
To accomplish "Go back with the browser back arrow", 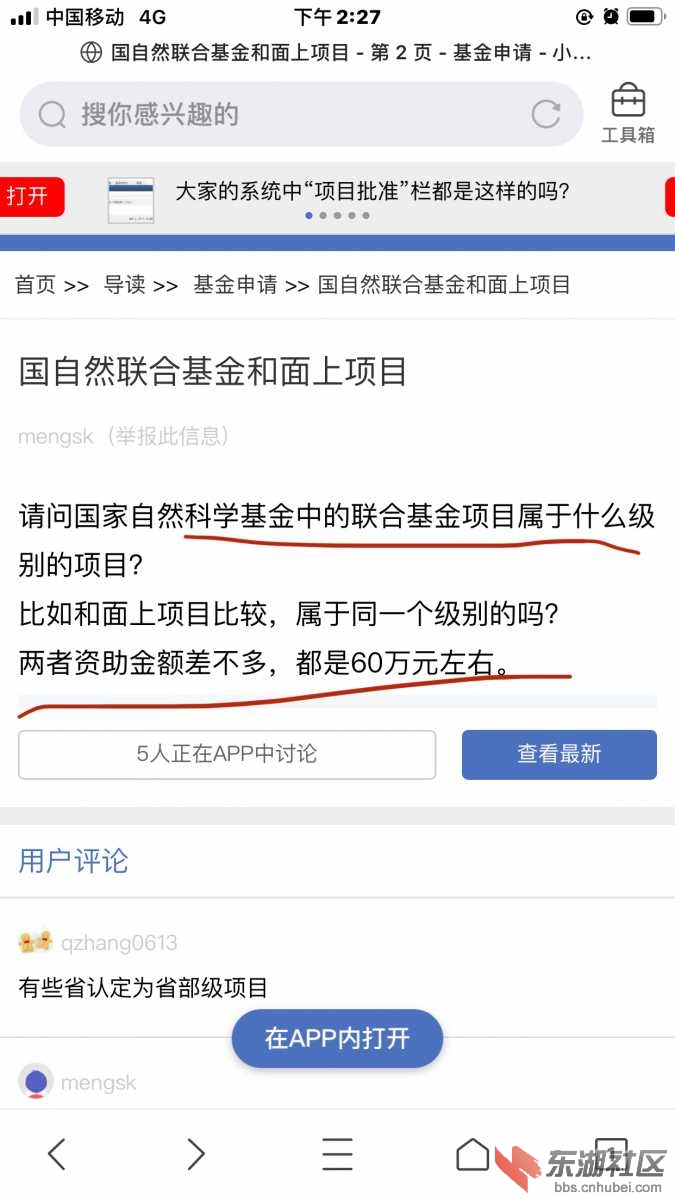I will click(57, 1154).
